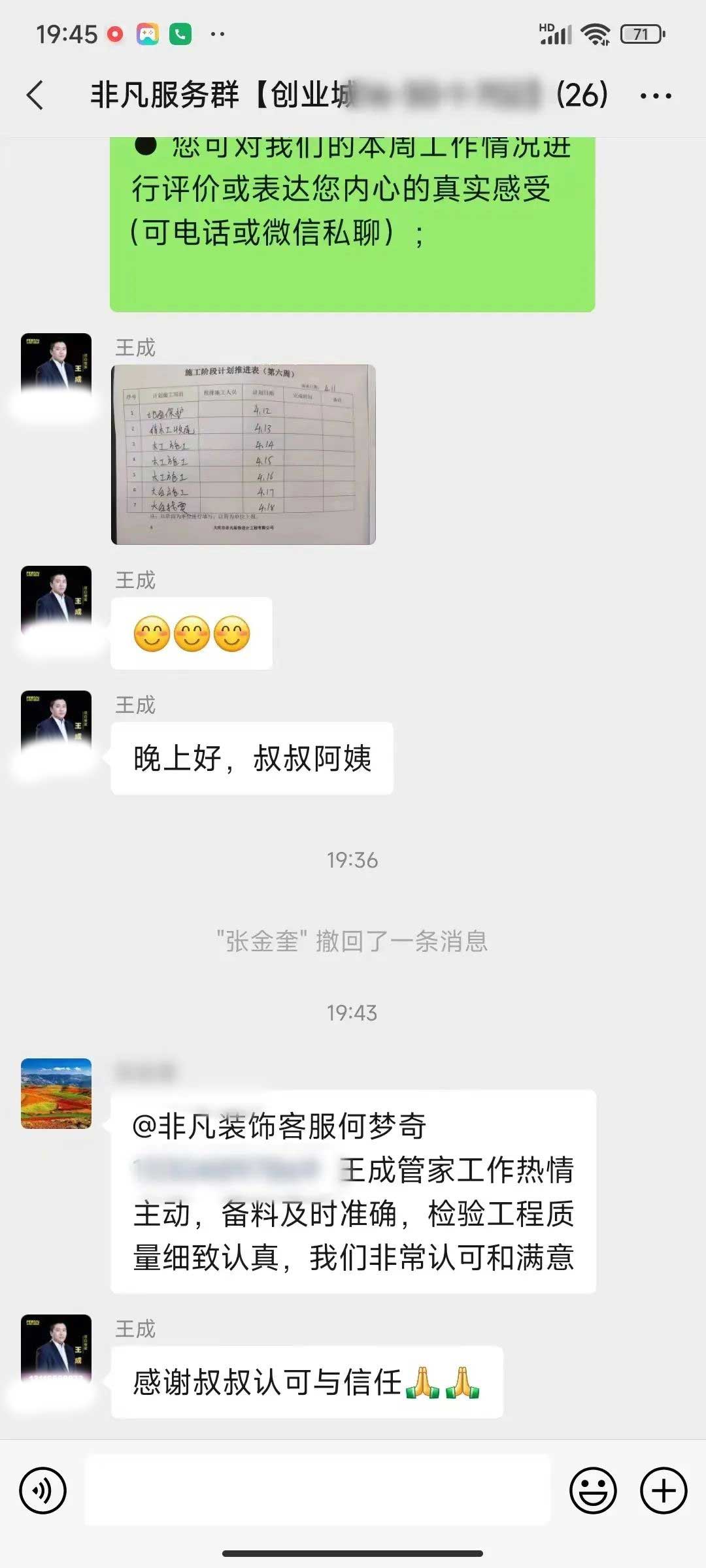
Task: Open the landscape avatar member's profile
Action: (x=56, y=1094)
